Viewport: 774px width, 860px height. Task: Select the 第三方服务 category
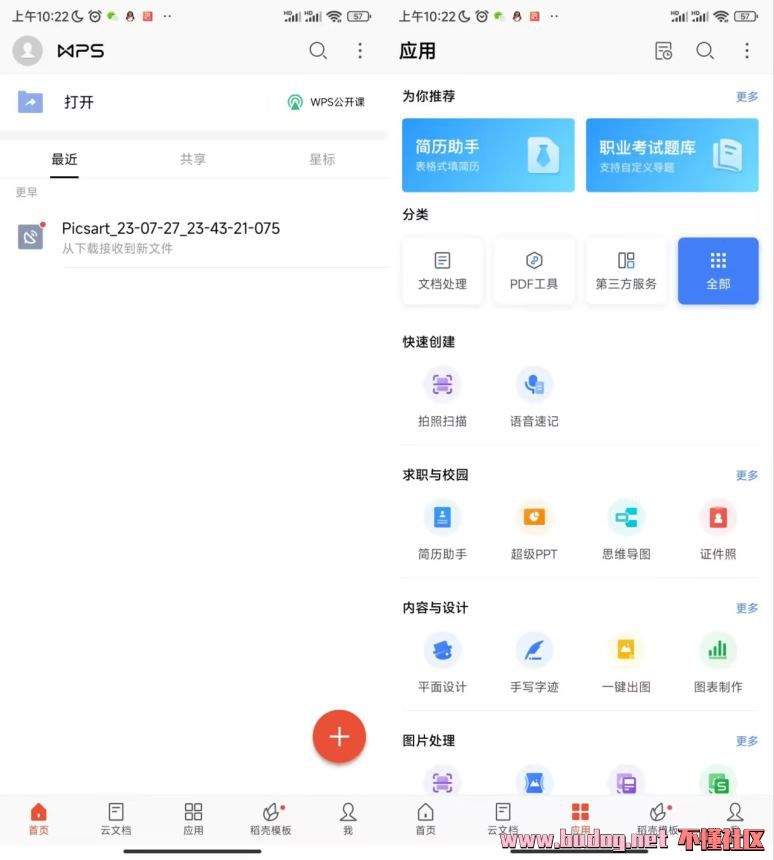pyautogui.click(x=626, y=271)
